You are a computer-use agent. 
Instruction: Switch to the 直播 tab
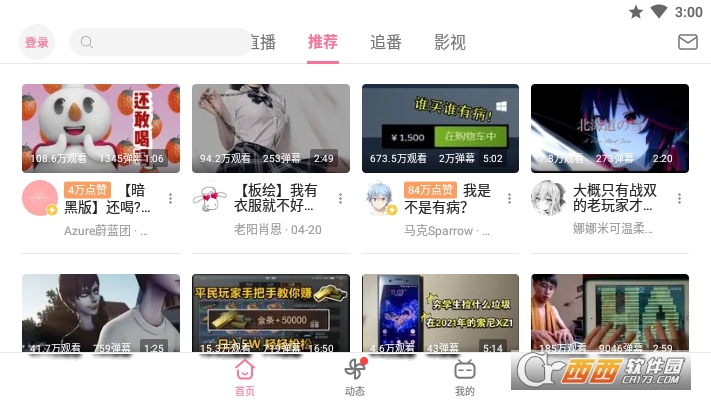[262, 42]
